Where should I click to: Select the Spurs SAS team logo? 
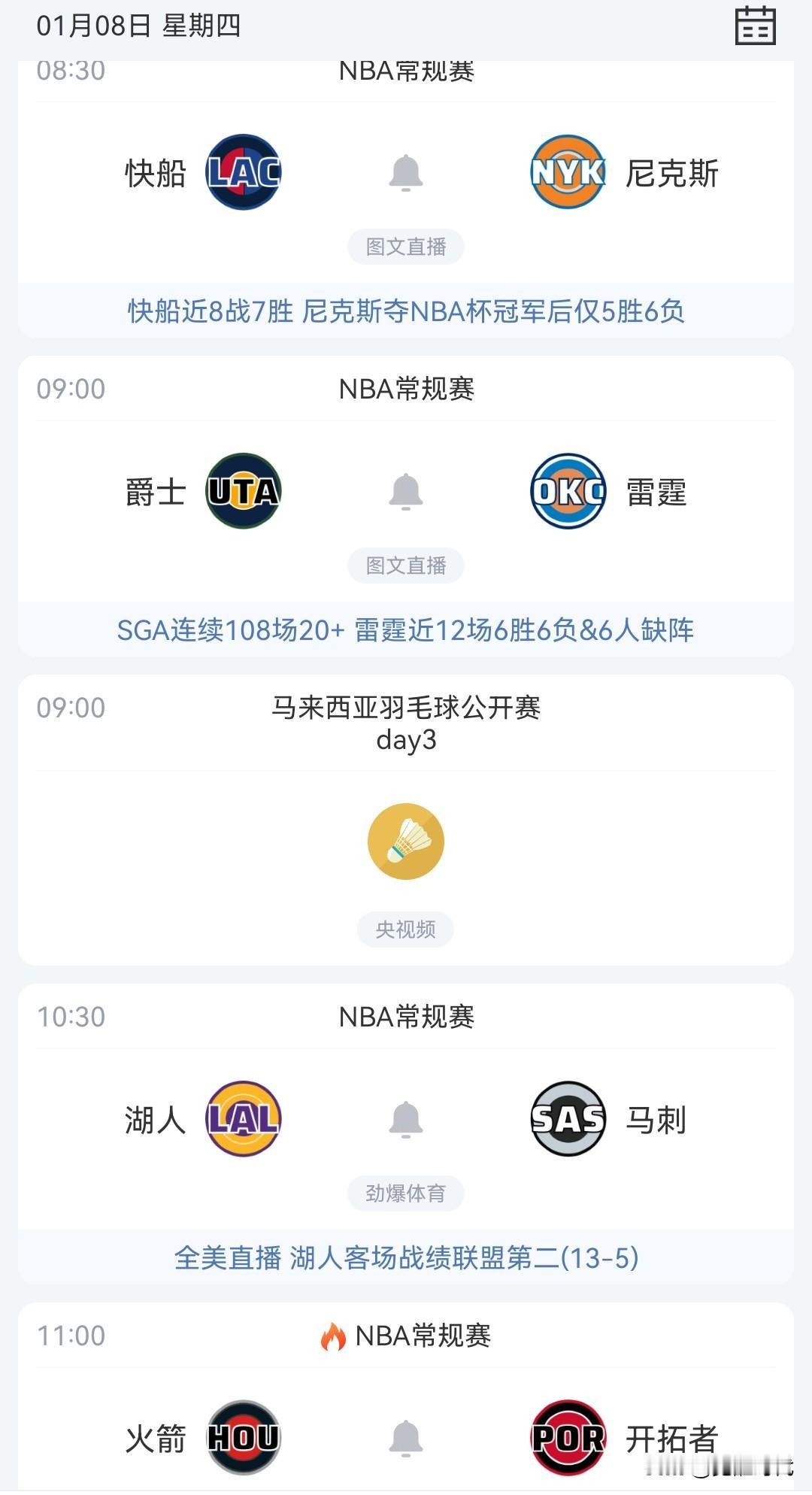click(568, 1118)
